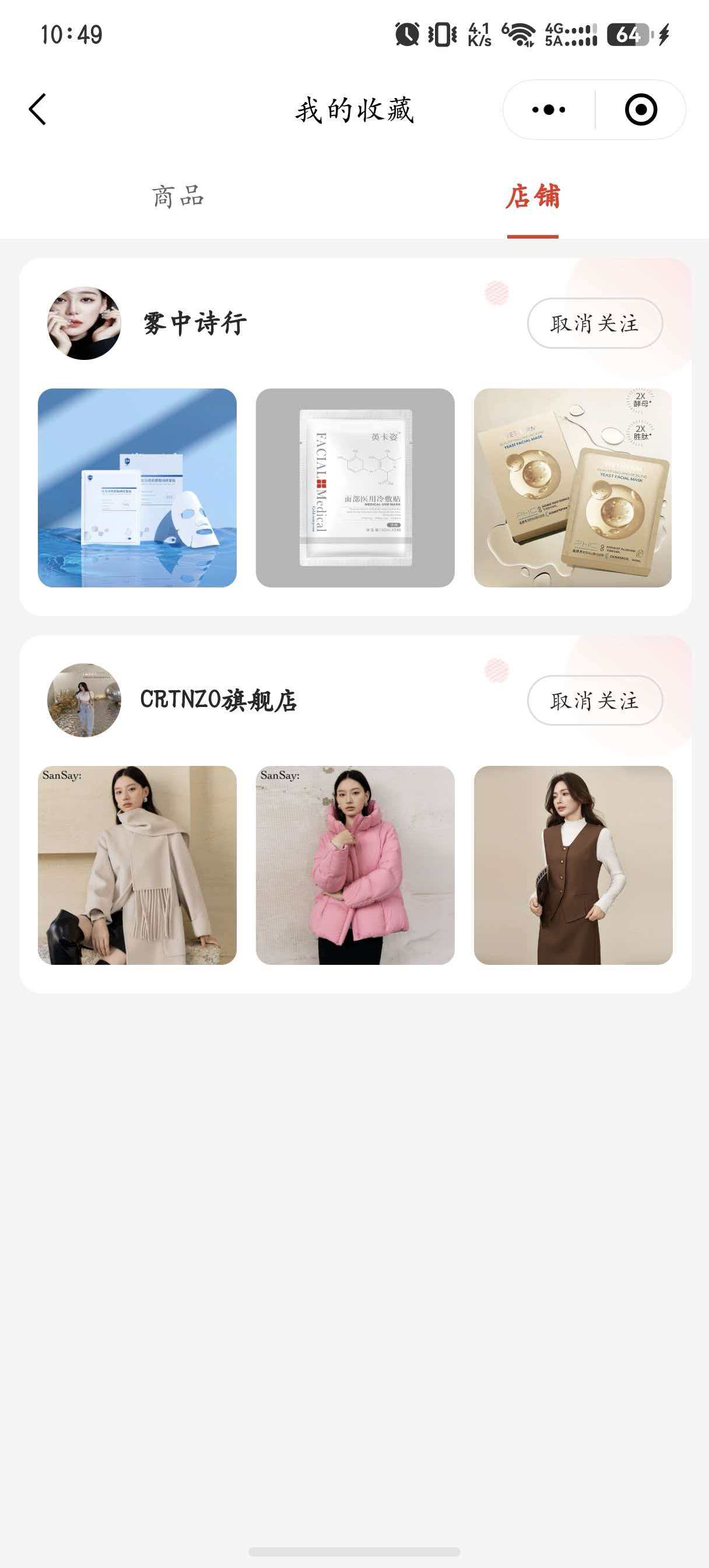
Task: View the gold yeast facial mask product
Action: (573, 488)
